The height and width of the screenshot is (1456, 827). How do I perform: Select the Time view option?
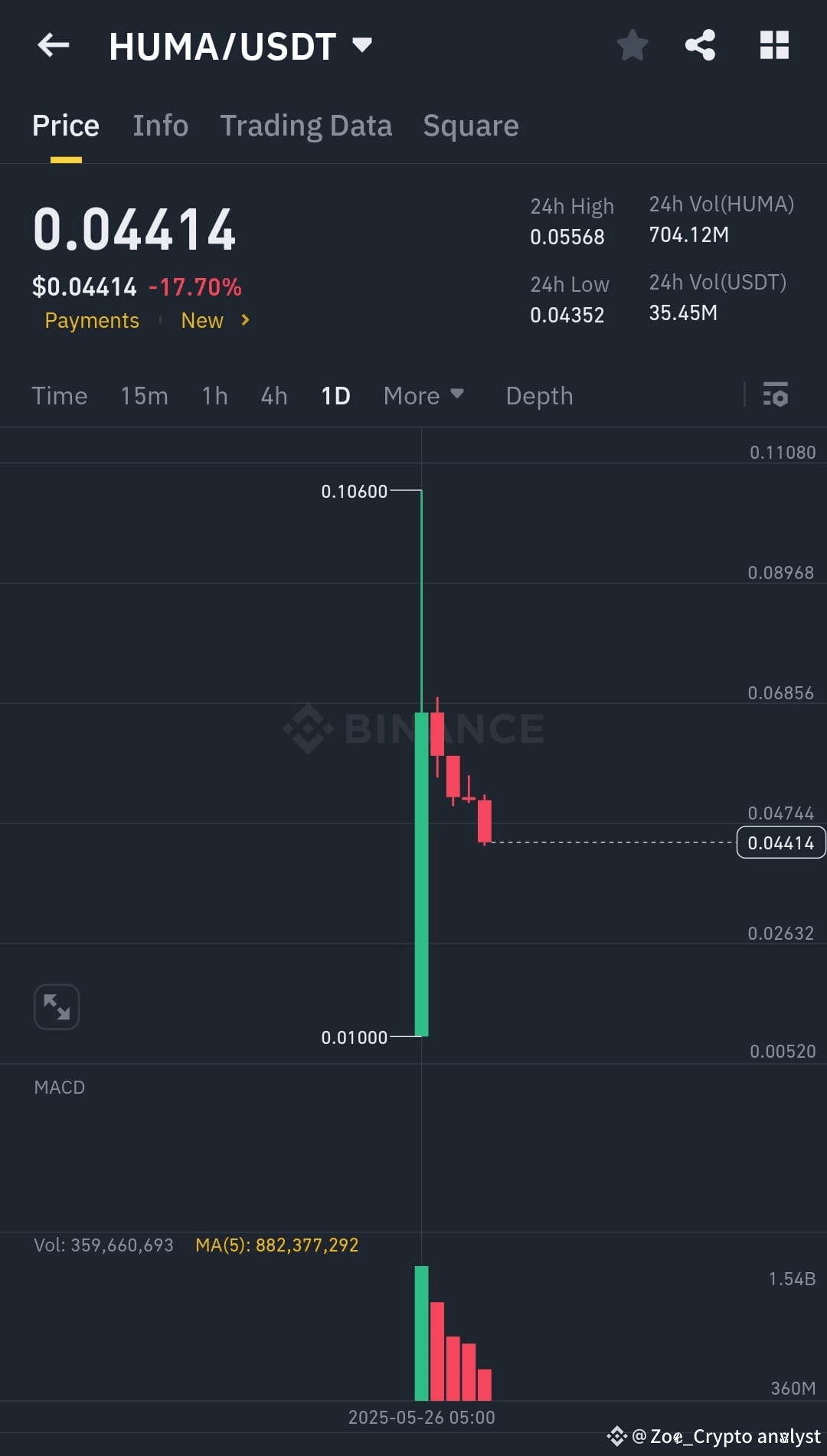pos(59,396)
